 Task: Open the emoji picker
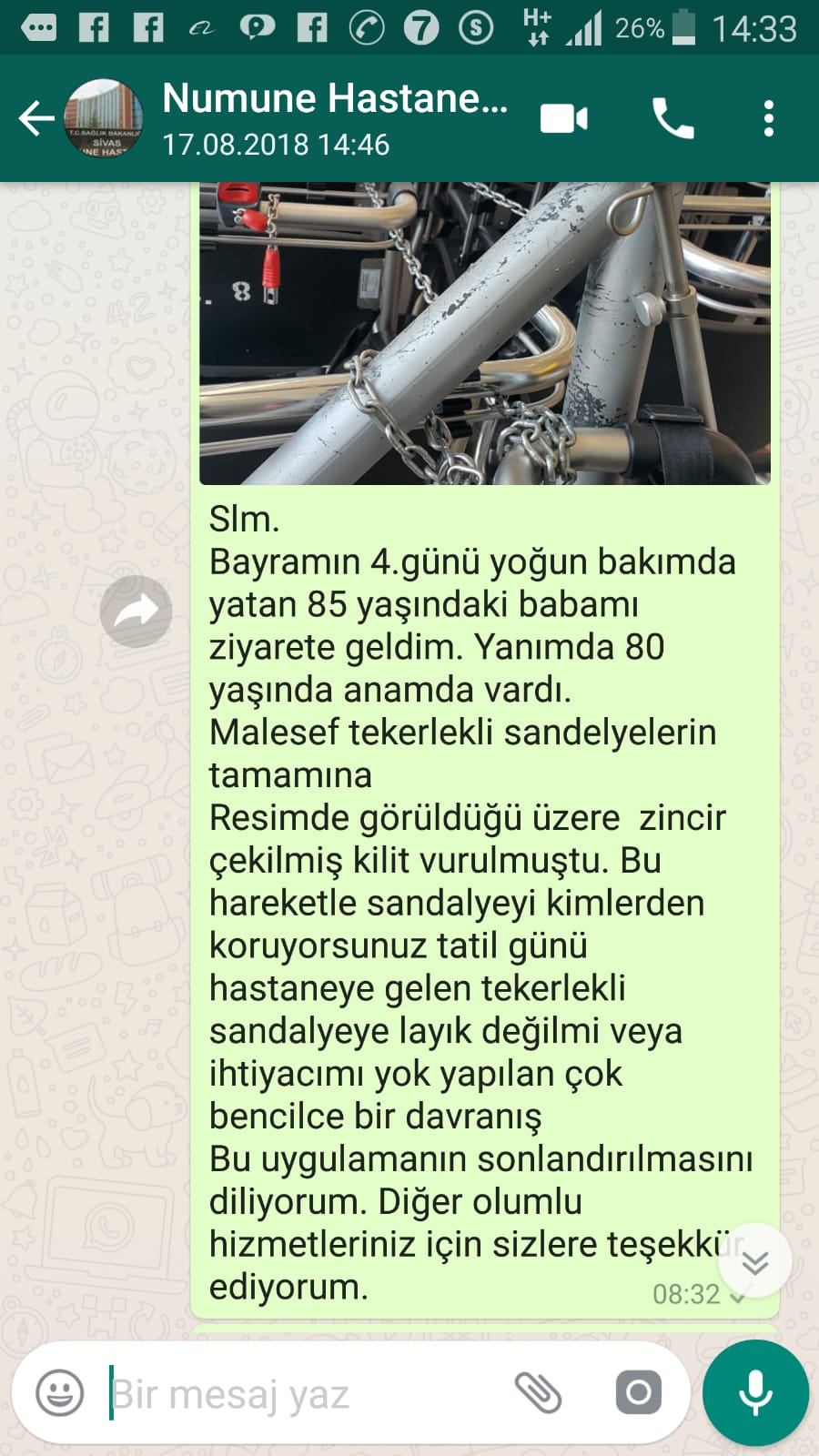coord(60,1393)
